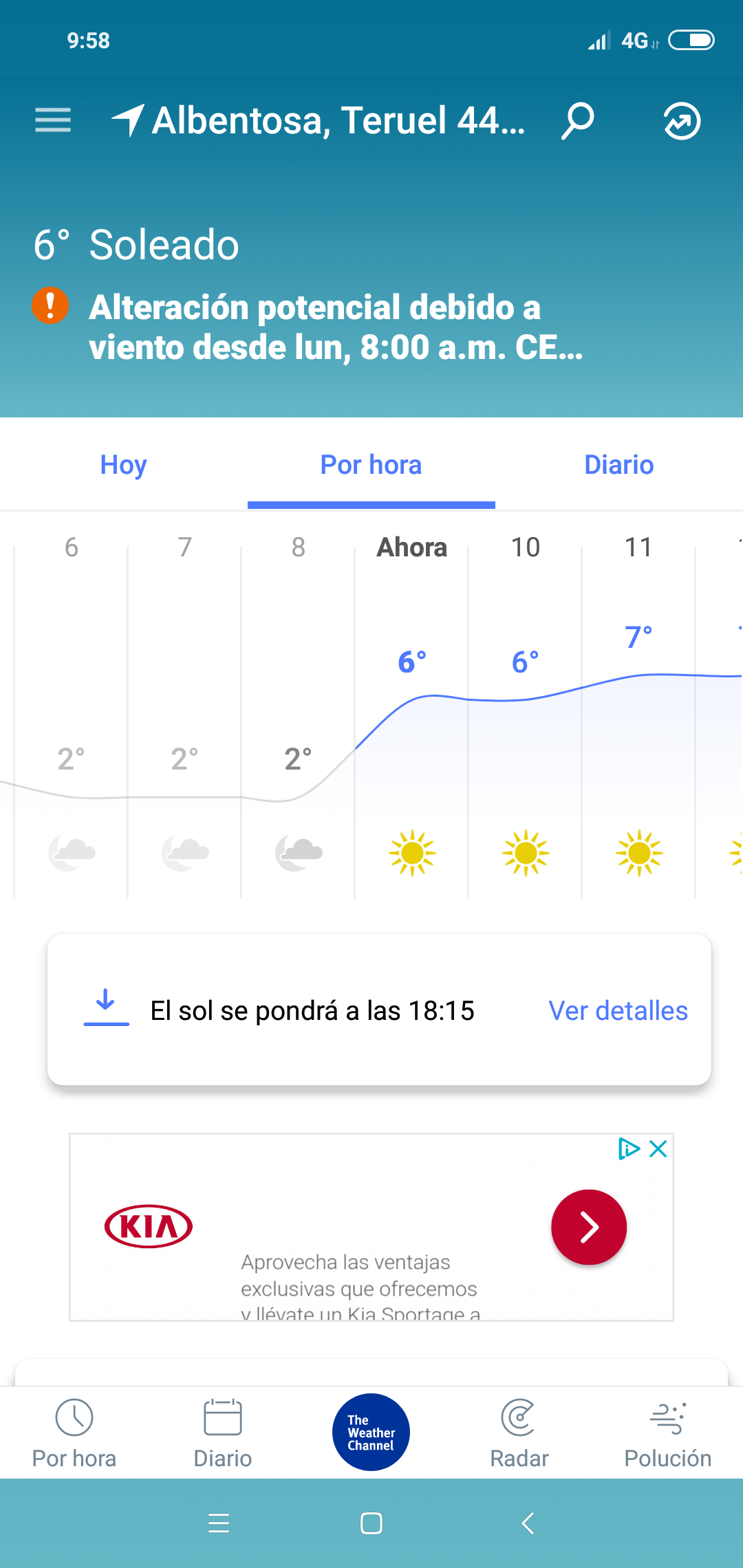Screen dimensions: 743x1568
Task: Go to the system home screen
Action: click(x=371, y=1523)
